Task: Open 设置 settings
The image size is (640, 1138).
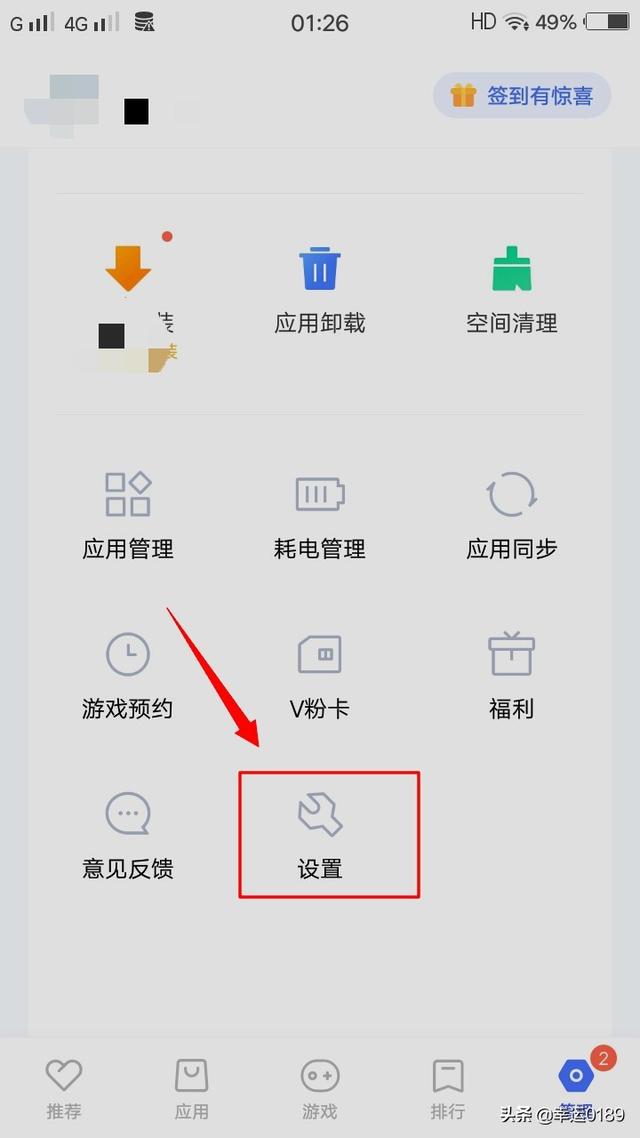Action: 320,835
